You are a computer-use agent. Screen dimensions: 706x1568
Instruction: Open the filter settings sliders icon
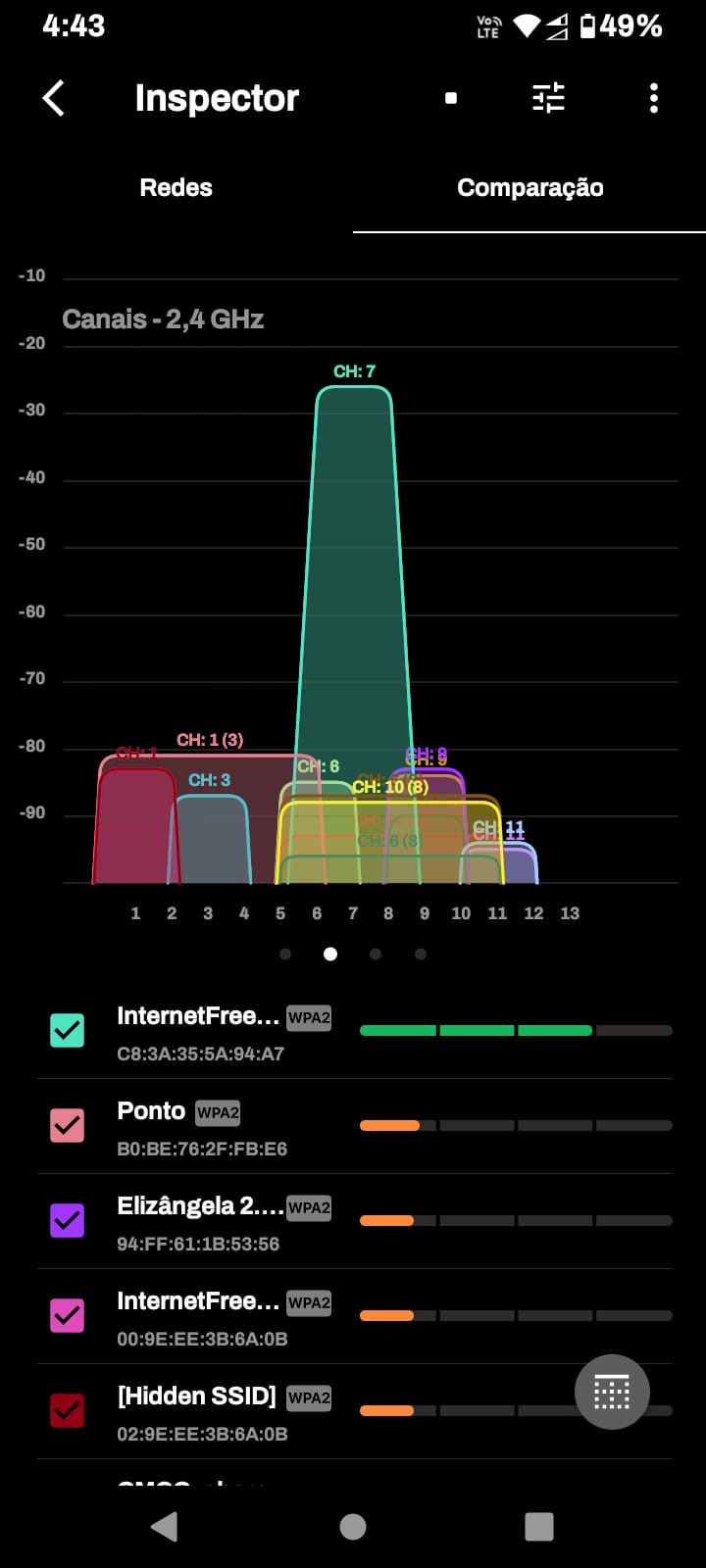pyautogui.click(x=548, y=98)
